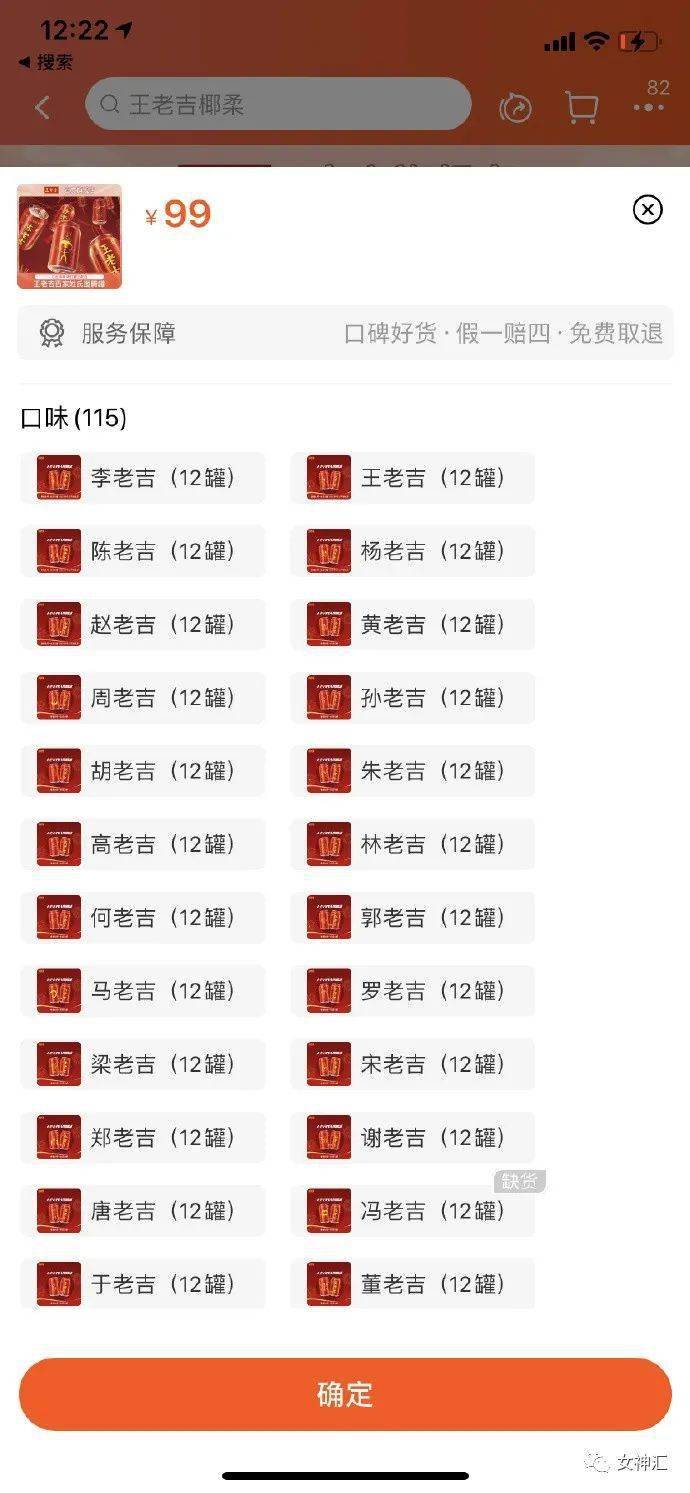Screen dimensions: 690x1493
Task: Select the 周老吉 (12罐) flavor
Action: click(143, 698)
